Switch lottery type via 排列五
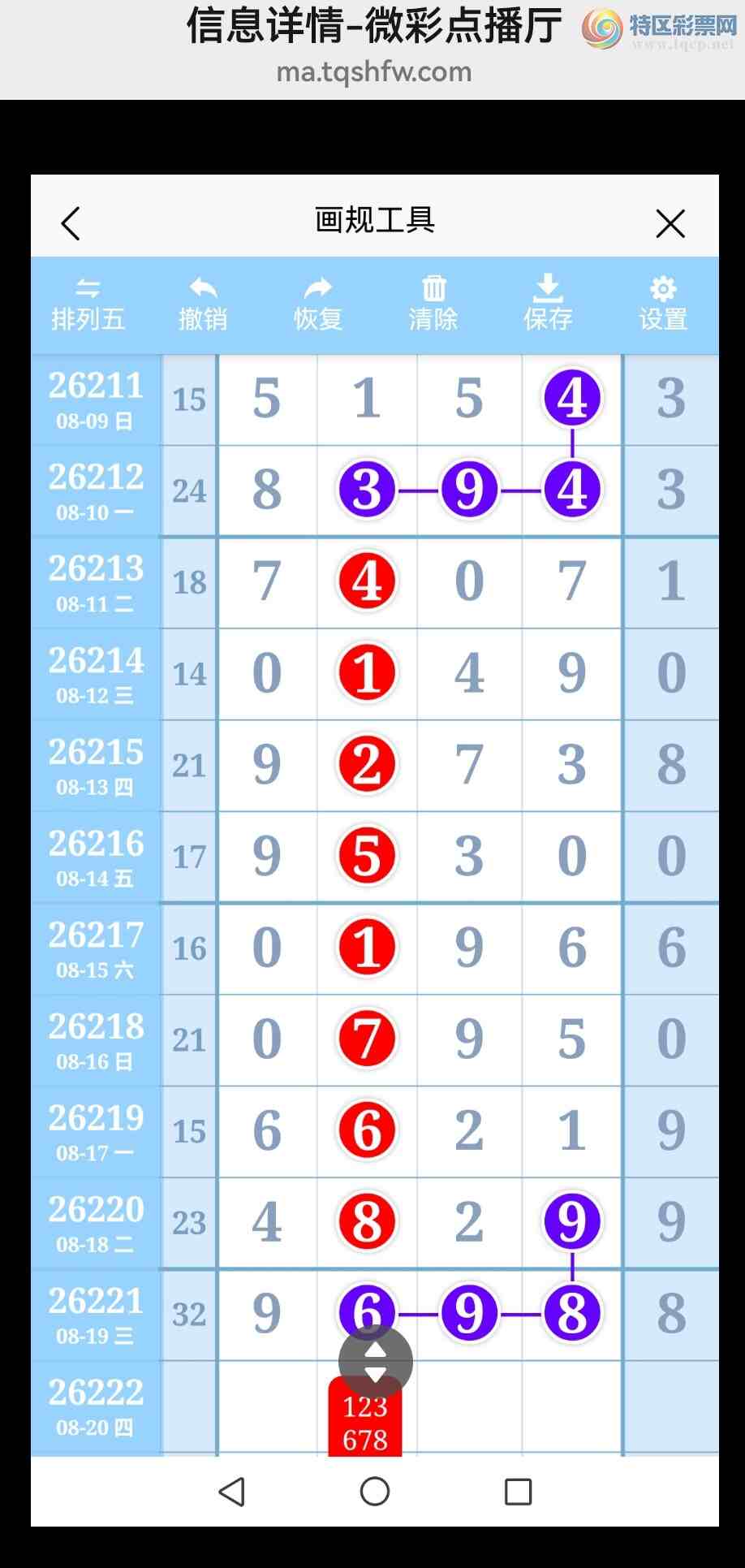 88,305
